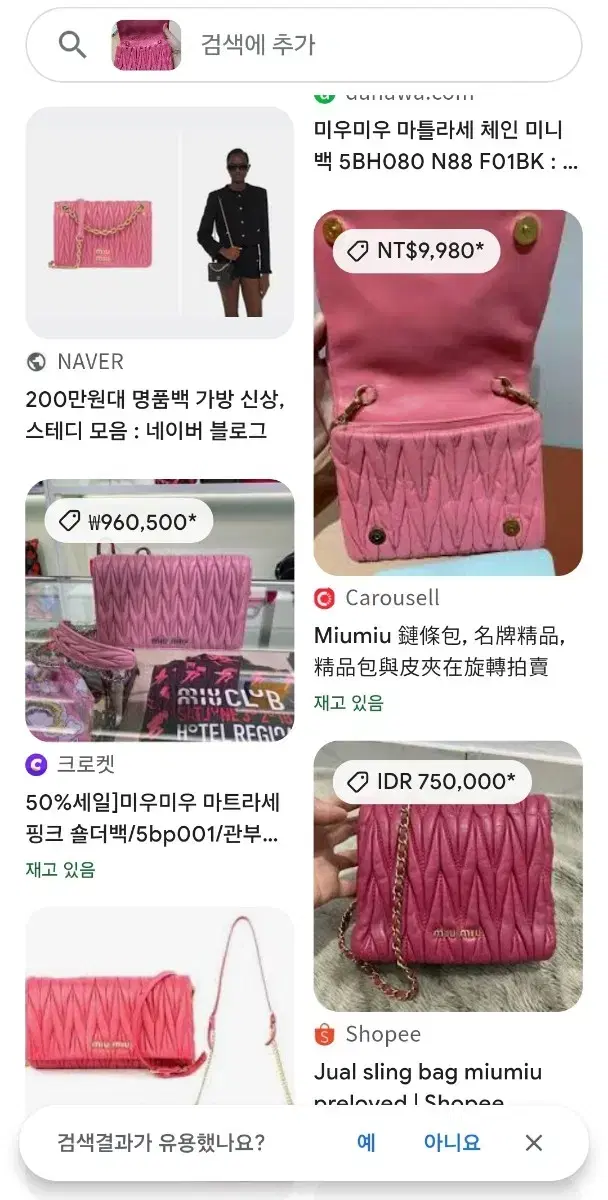608x1200 pixels.
Task: Tap the magnifier search icon
Action: click(72, 45)
